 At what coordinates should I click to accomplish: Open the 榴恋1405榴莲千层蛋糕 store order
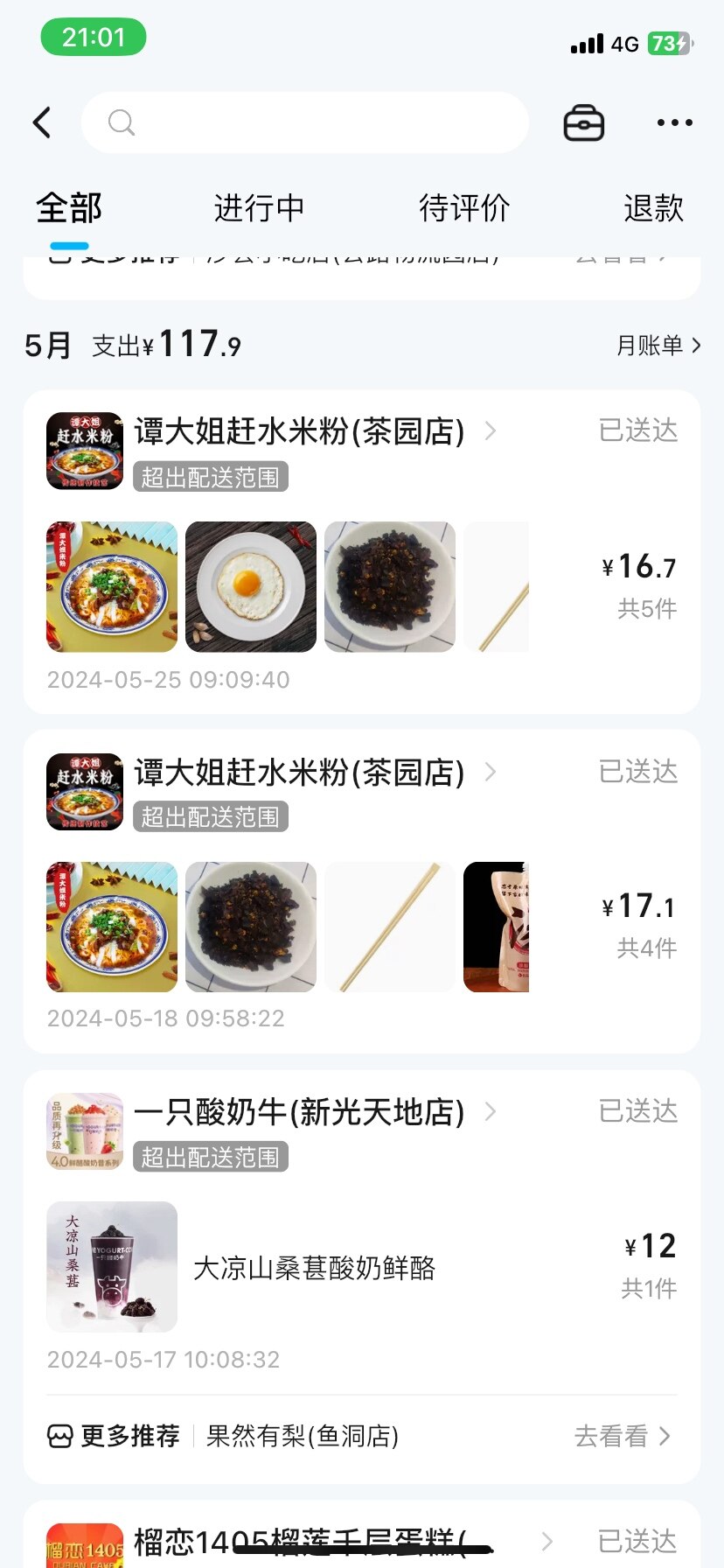299,1542
